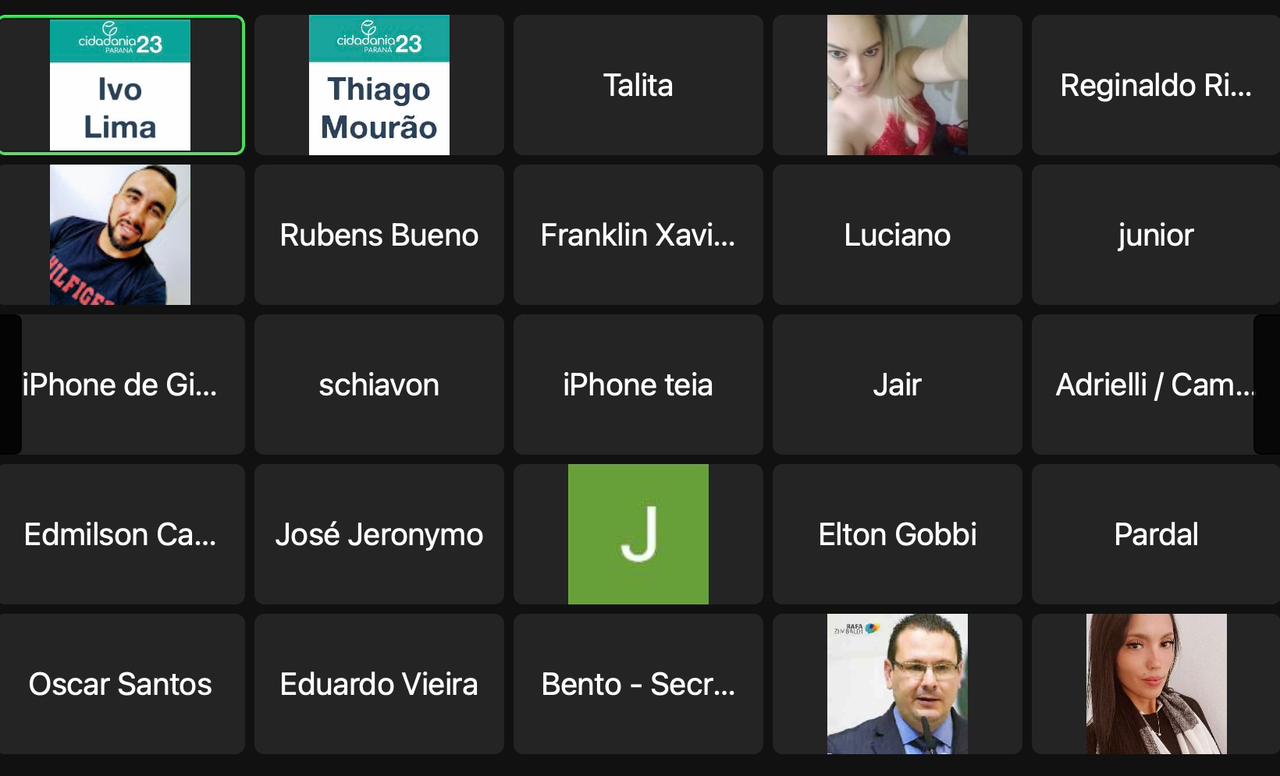Image resolution: width=1280 pixels, height=776 pixels.
Task: Select Rubens Bueno's tile
Action: [x=379, y=235]
